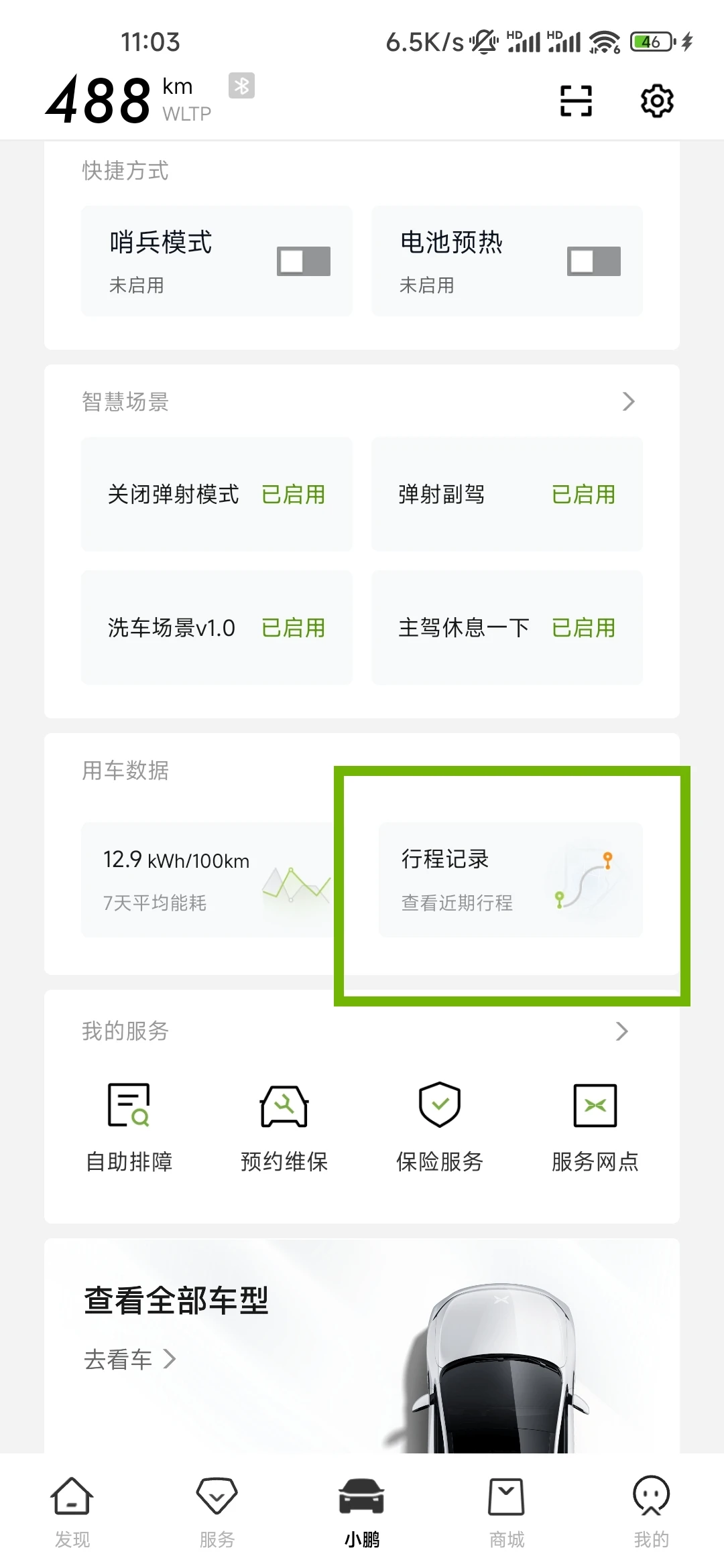
Task: Open 行程记录 trip history card
Action: (510, 879)
